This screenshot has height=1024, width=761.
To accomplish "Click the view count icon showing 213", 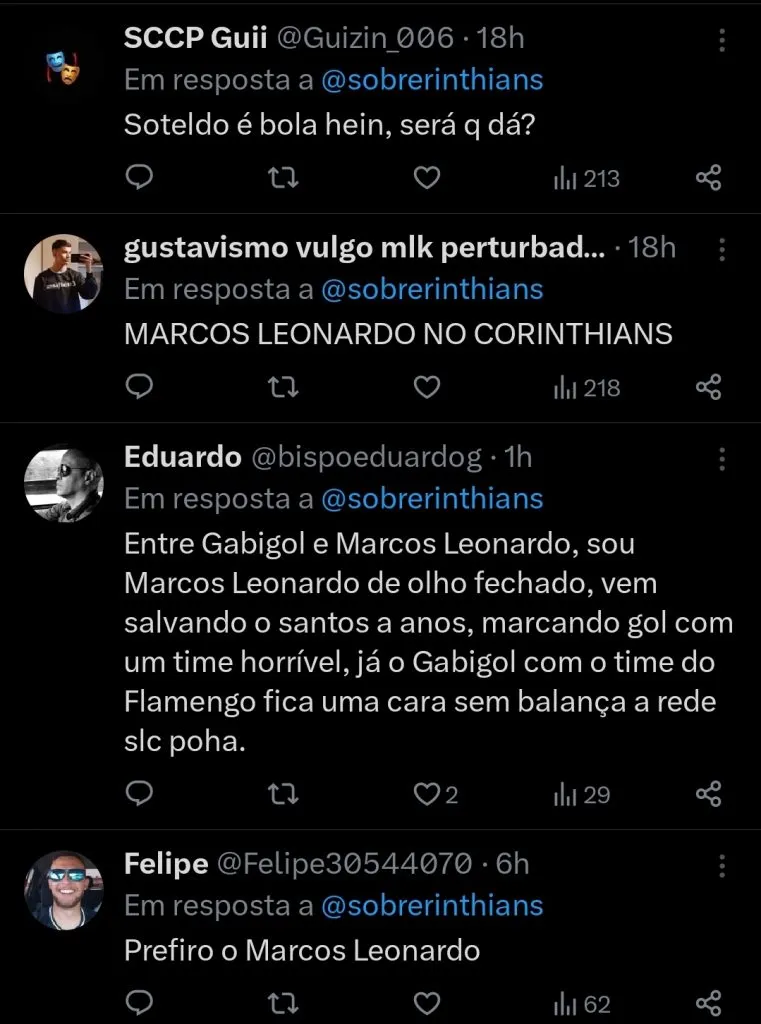I will pos(567,177).
